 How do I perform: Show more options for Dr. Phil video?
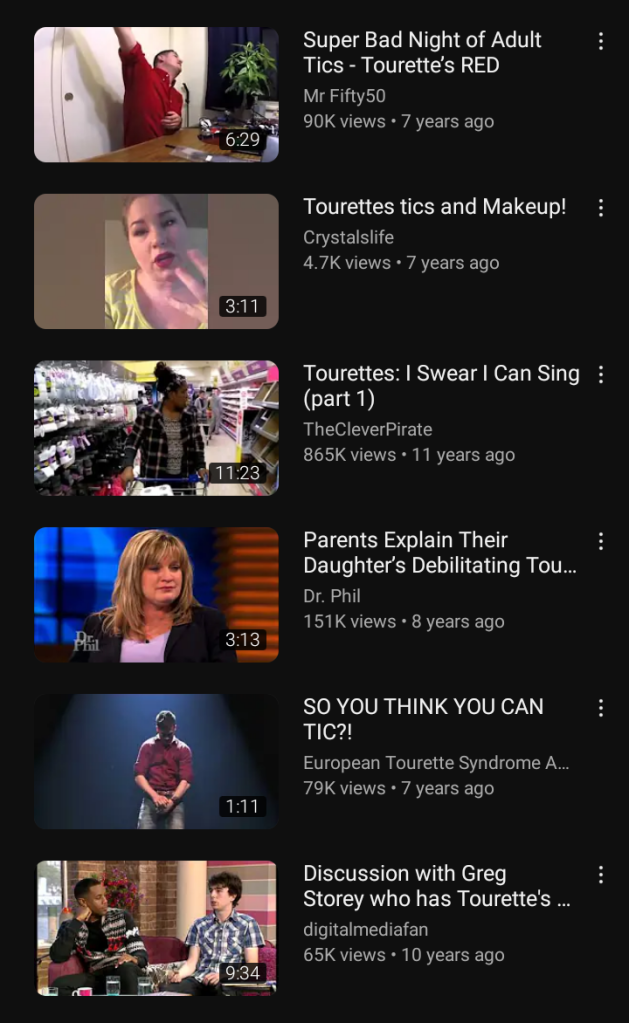(600, 541)
